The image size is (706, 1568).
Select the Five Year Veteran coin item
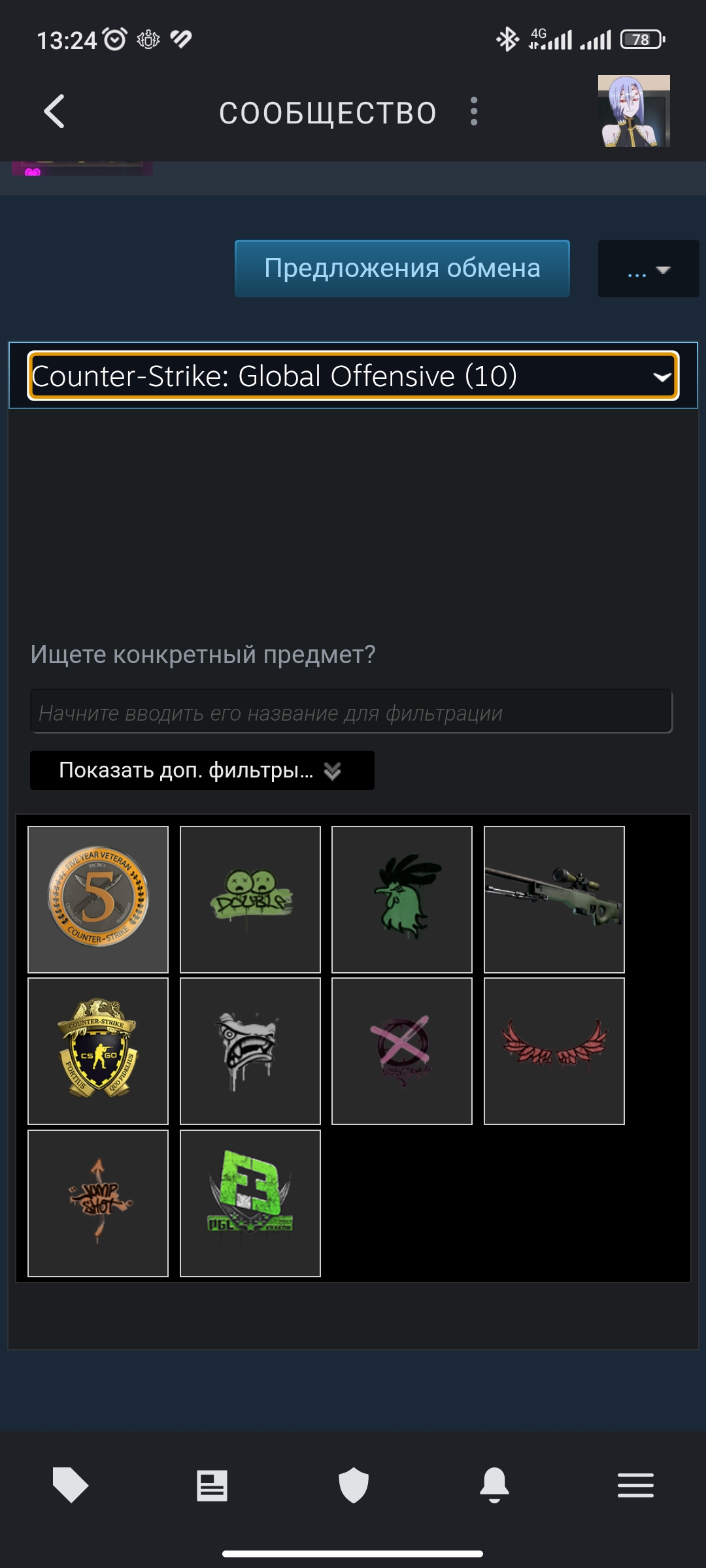(x=98, y=900)
